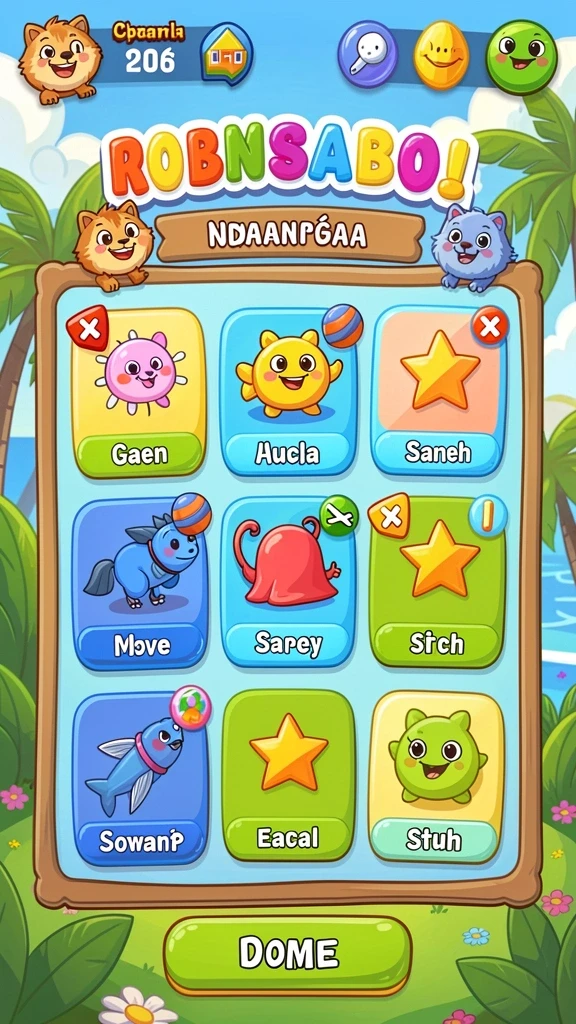Dismiss the Gaen card with its red X
The width and height of the screenshot is (576, 1024).
88,328
